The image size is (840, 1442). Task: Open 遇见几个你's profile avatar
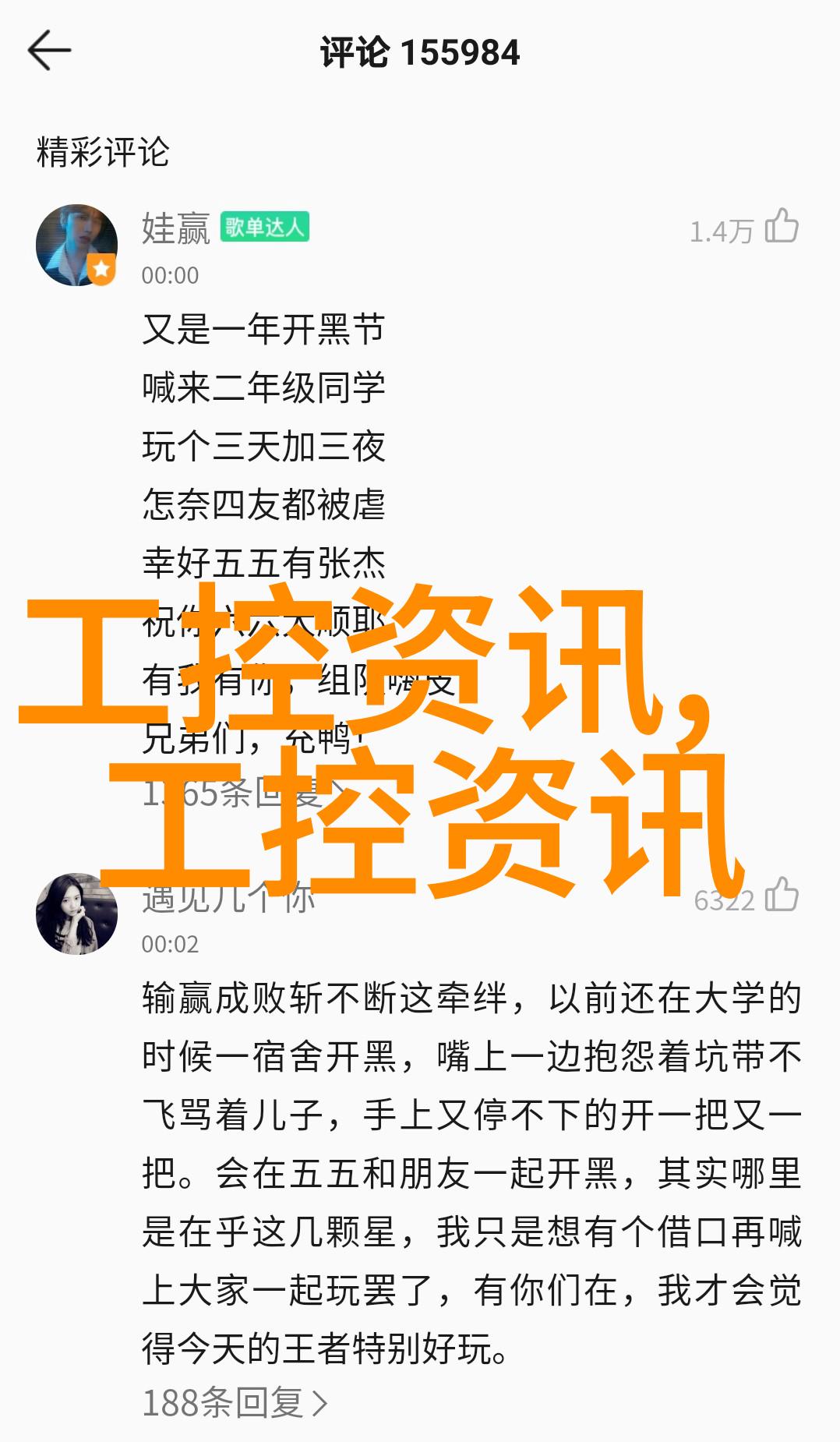[x=76, y=914]
